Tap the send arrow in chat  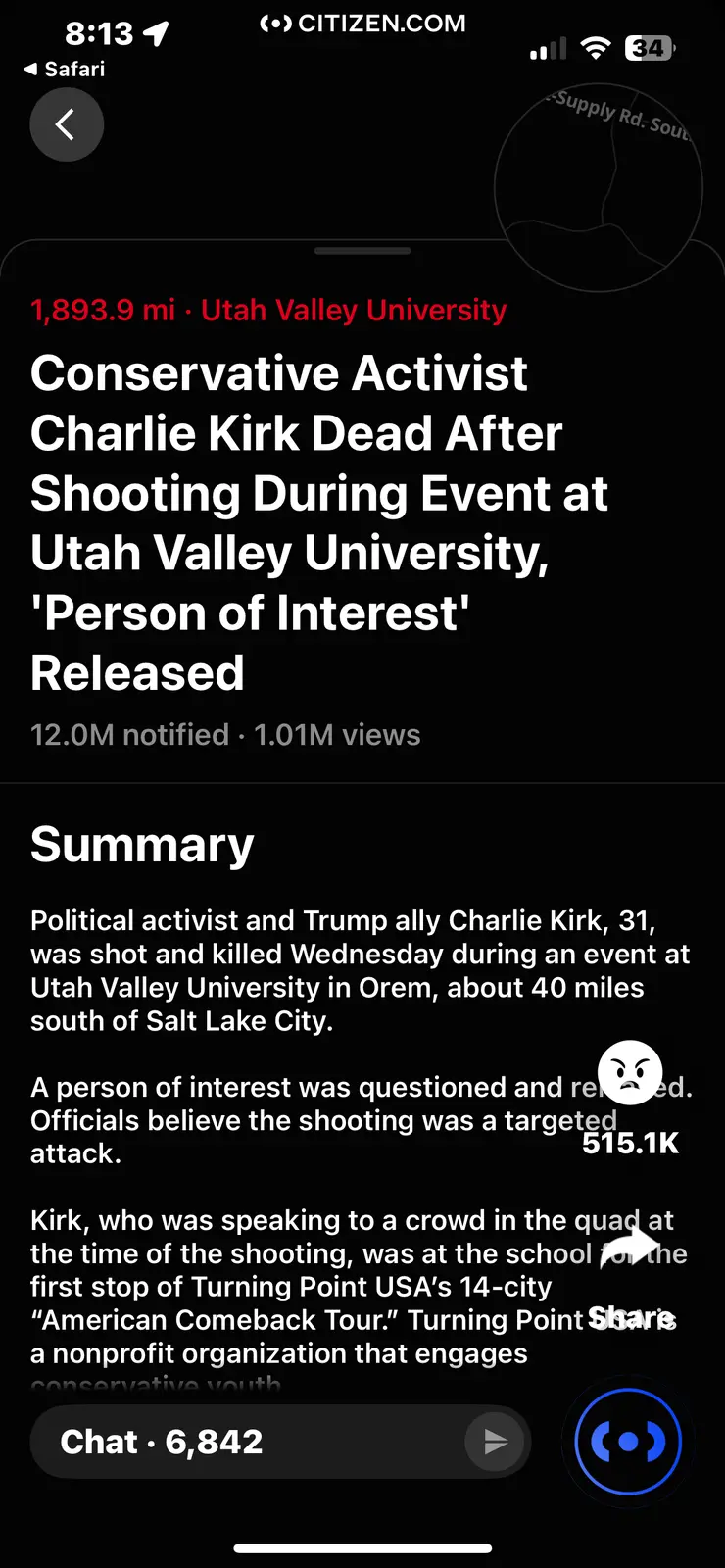pyautogui.click(x=496, y=1442)
